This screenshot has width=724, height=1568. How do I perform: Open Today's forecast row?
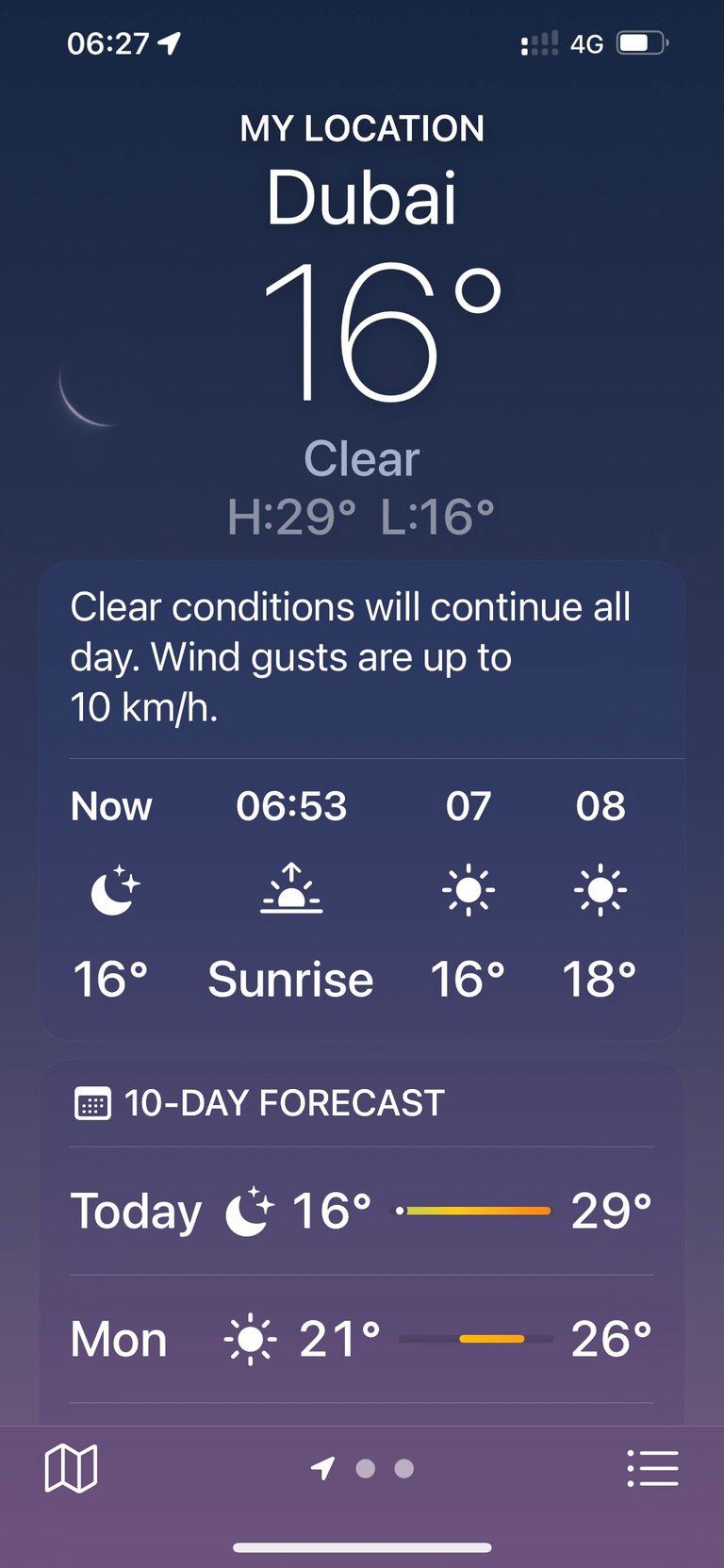(x=361, y=1211)
